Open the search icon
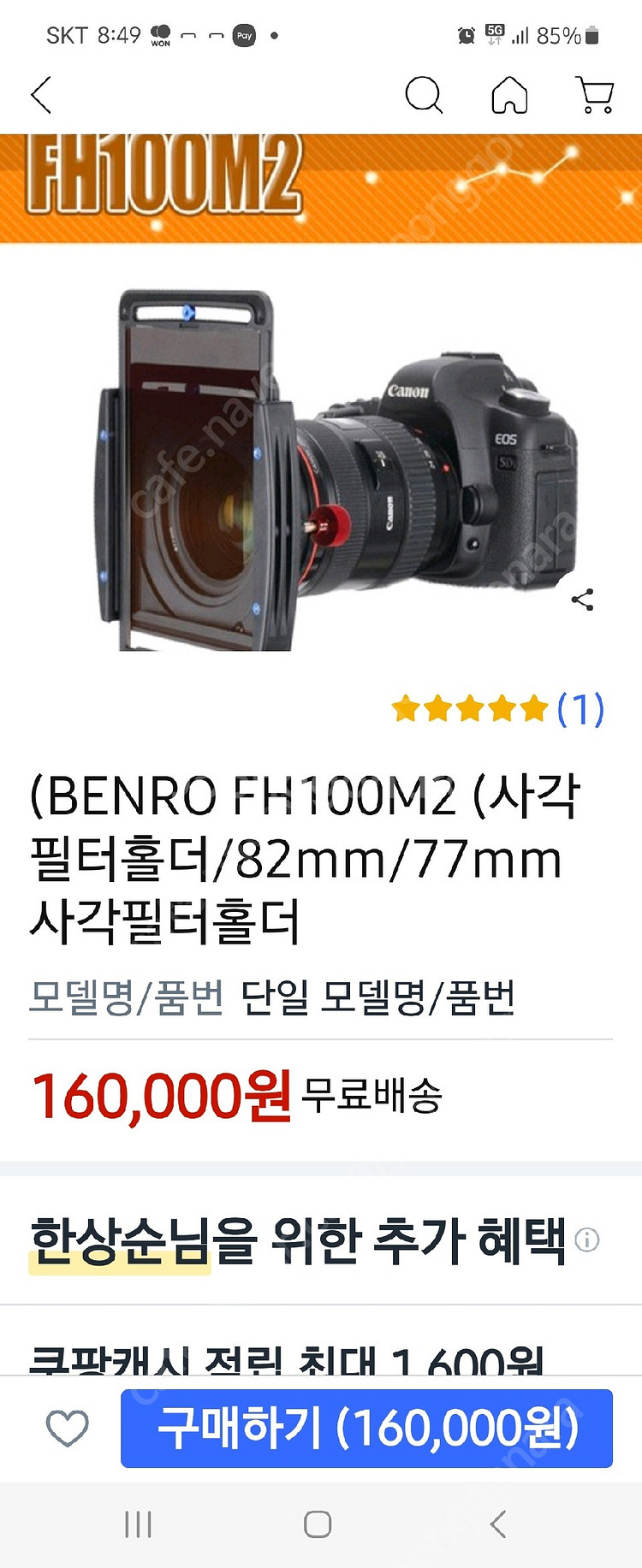 (x=423, y=95)
